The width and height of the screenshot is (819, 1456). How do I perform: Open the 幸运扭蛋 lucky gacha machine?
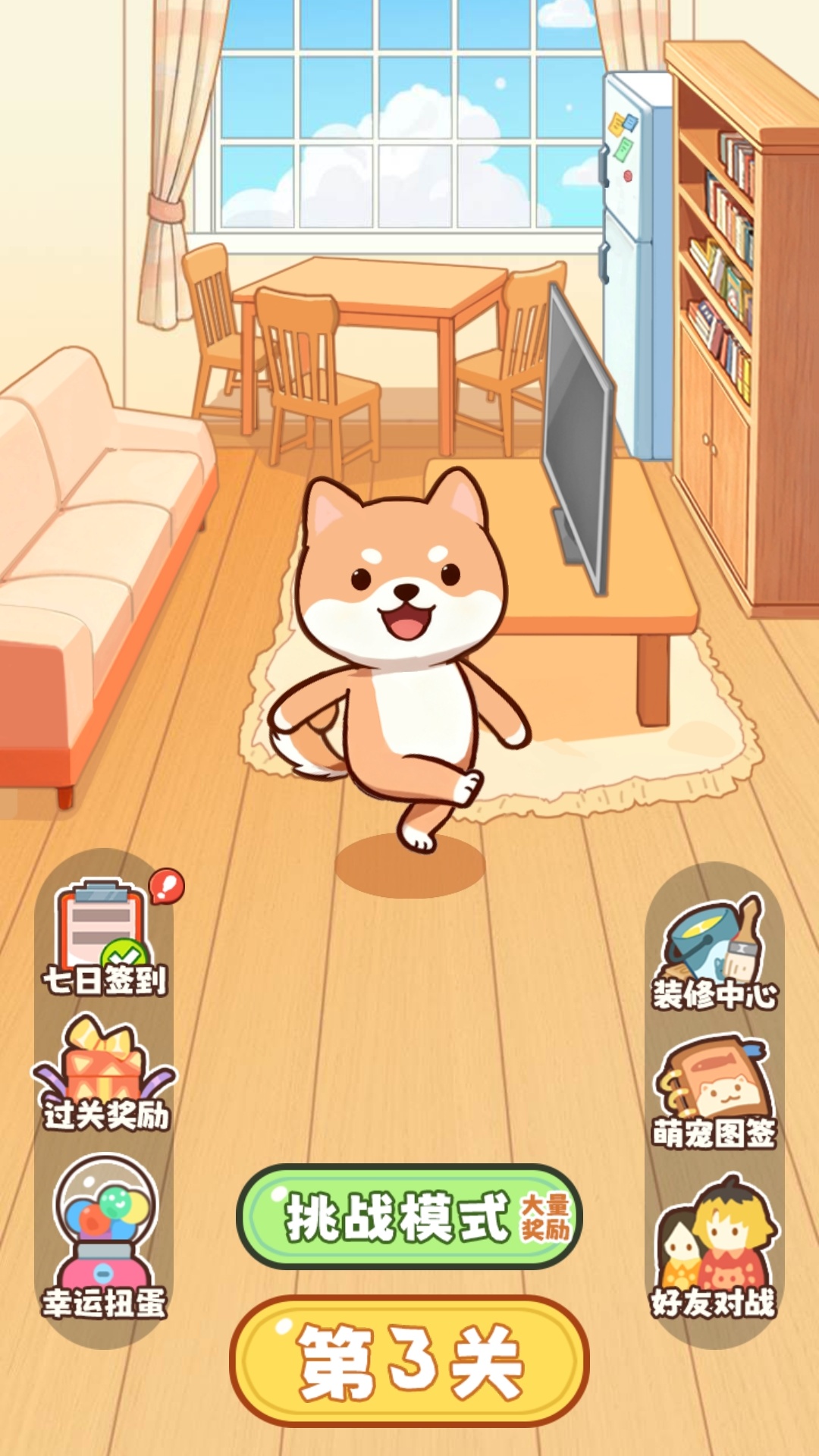coord(105,1238)
